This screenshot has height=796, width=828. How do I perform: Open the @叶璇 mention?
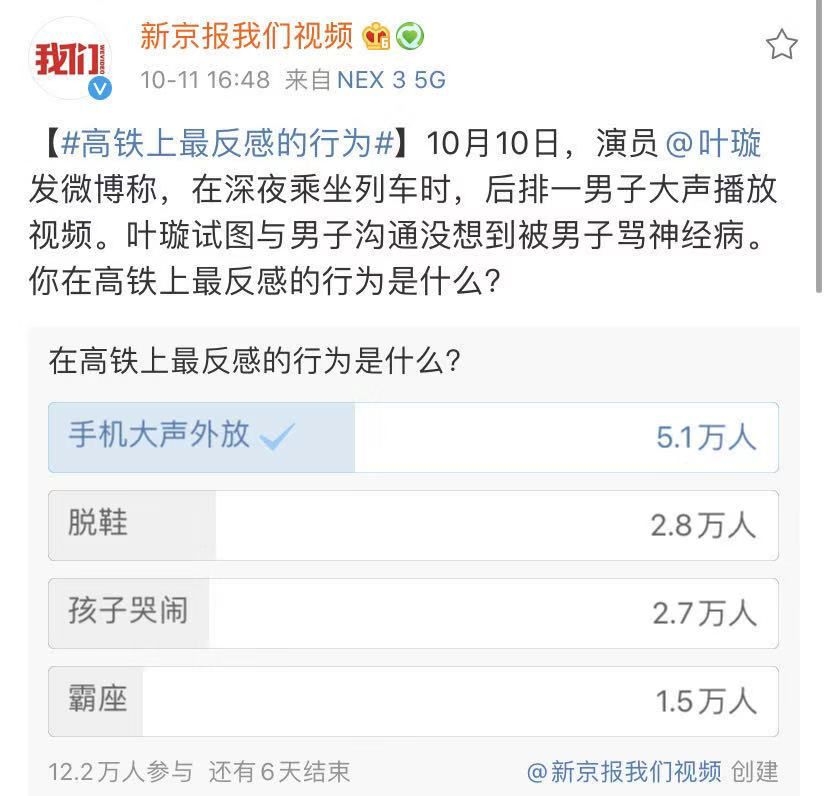click(x=713, y=144)
